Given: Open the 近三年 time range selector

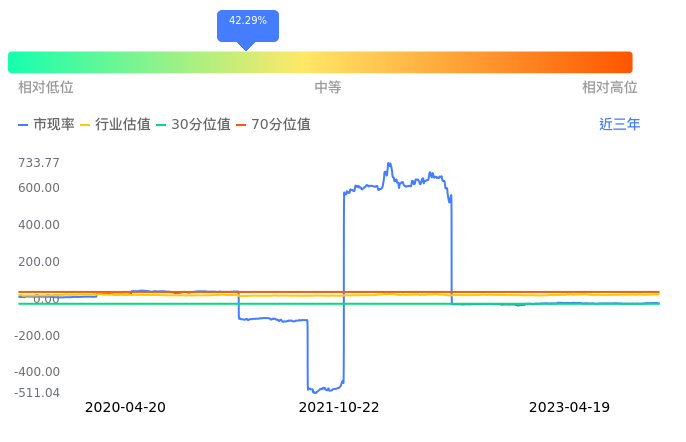Looking at the screenshot, I should [619, 125].
